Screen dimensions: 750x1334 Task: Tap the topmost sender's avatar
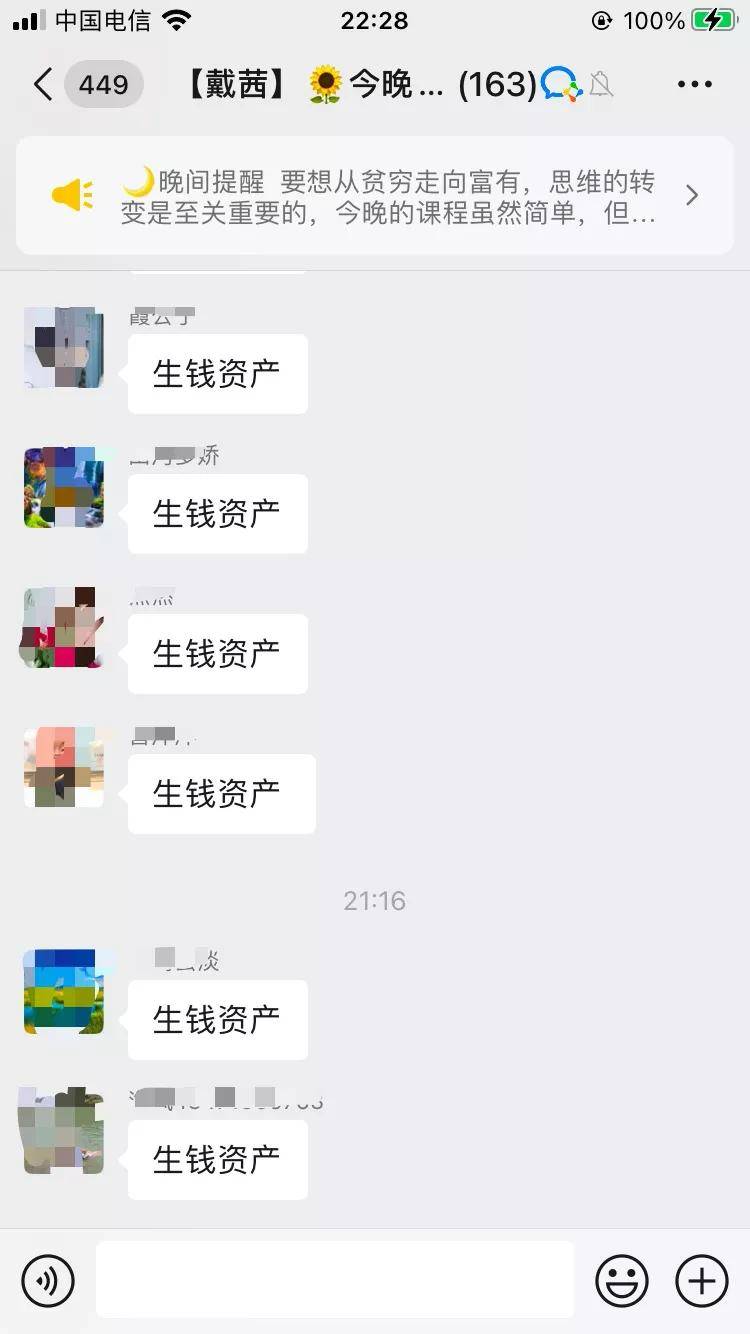64,349
